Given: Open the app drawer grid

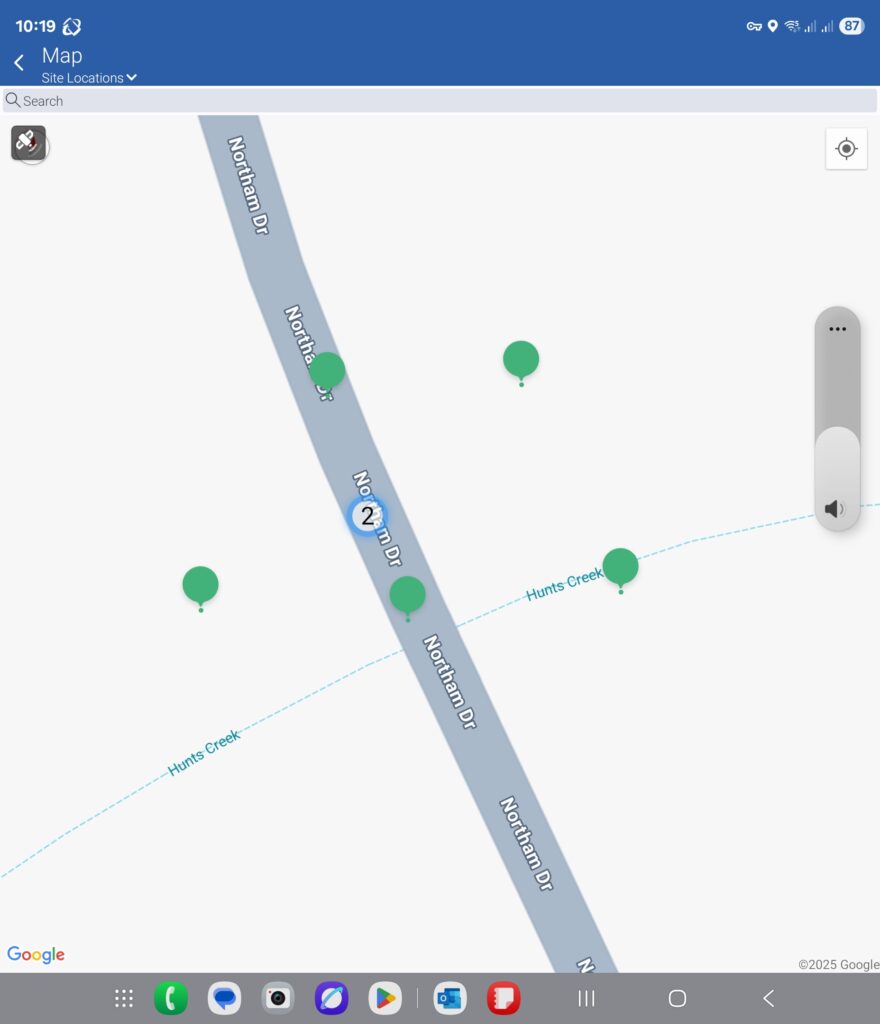Looking at the screenshot, I should pyautogui.click(x=123, y=997).
